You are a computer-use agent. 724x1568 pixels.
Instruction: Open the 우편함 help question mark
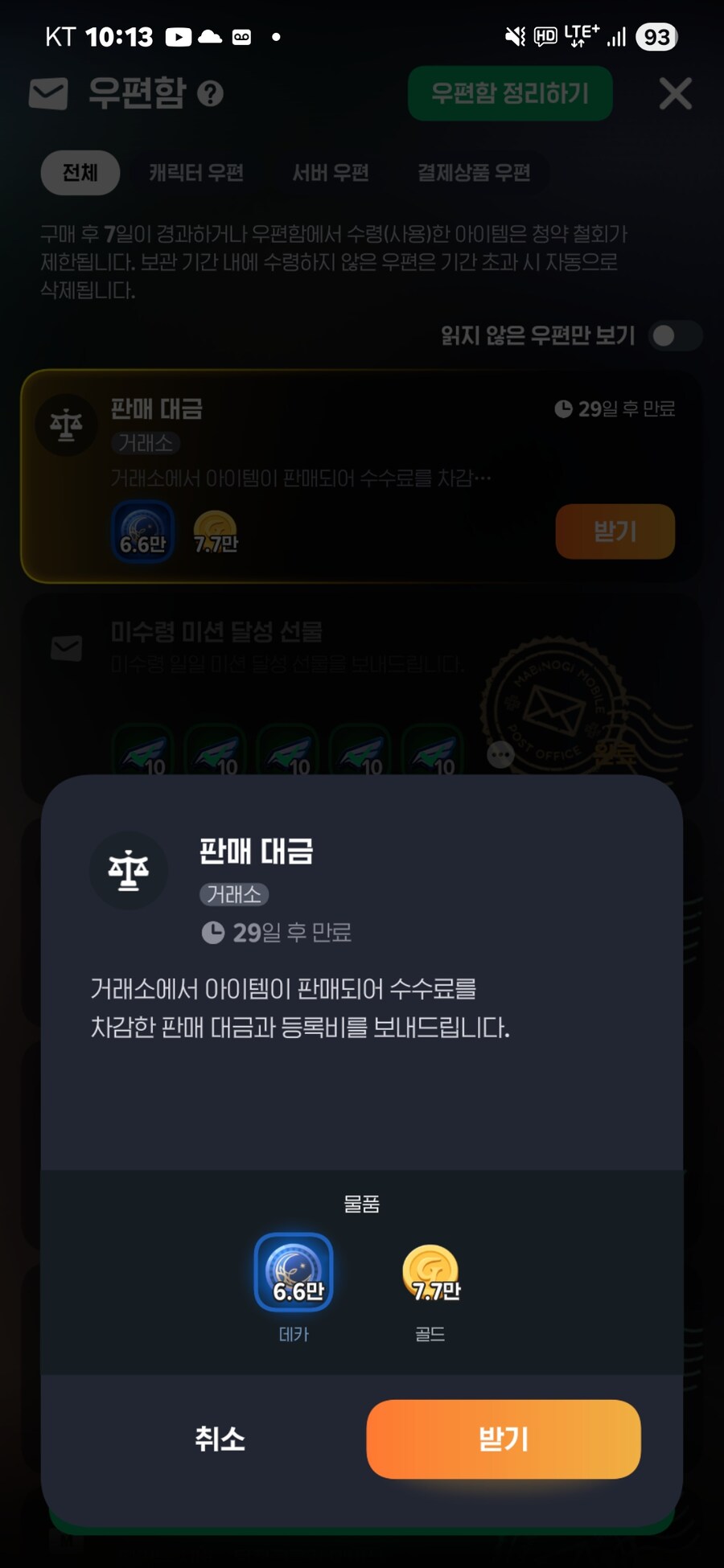(x=211, y=95)
